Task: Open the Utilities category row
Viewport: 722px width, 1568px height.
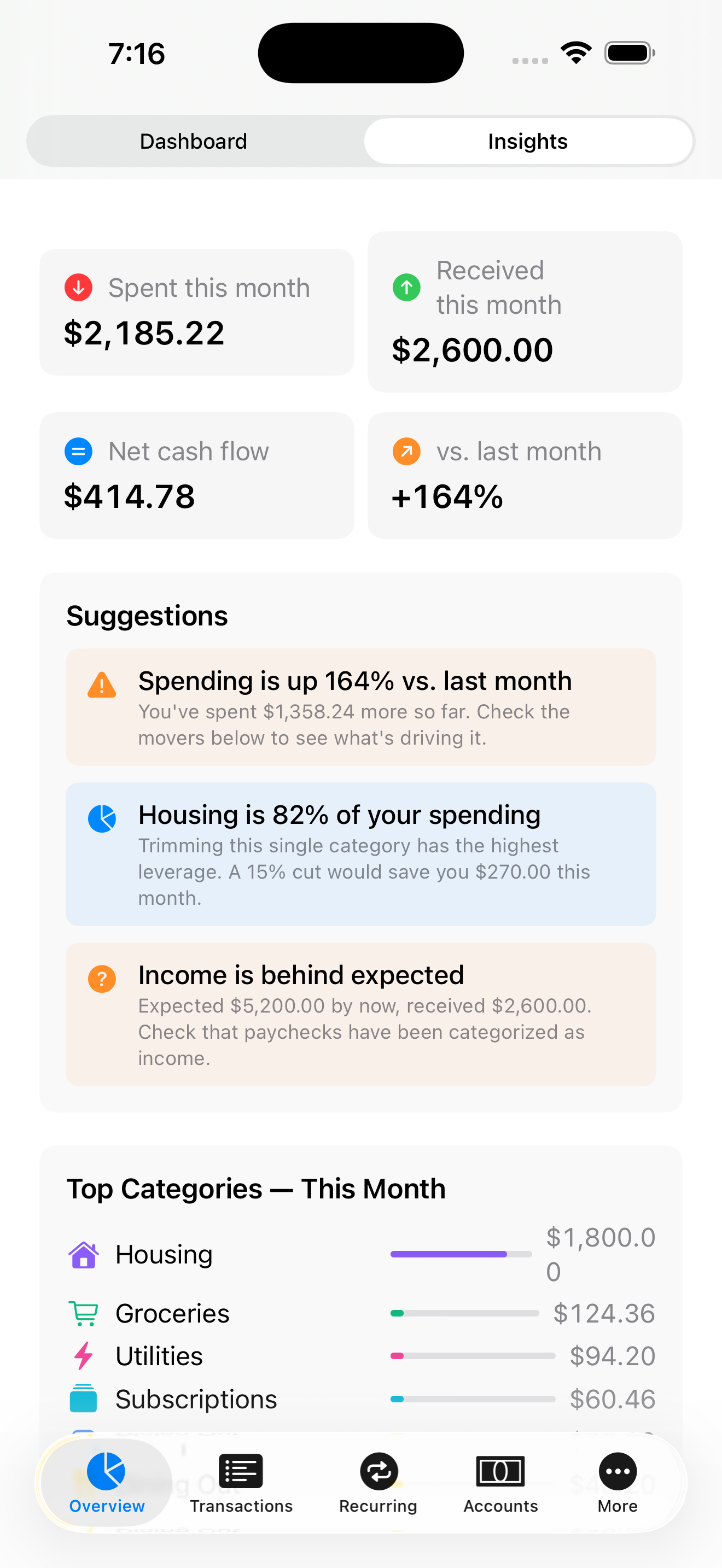Action: coord(361,1356)
